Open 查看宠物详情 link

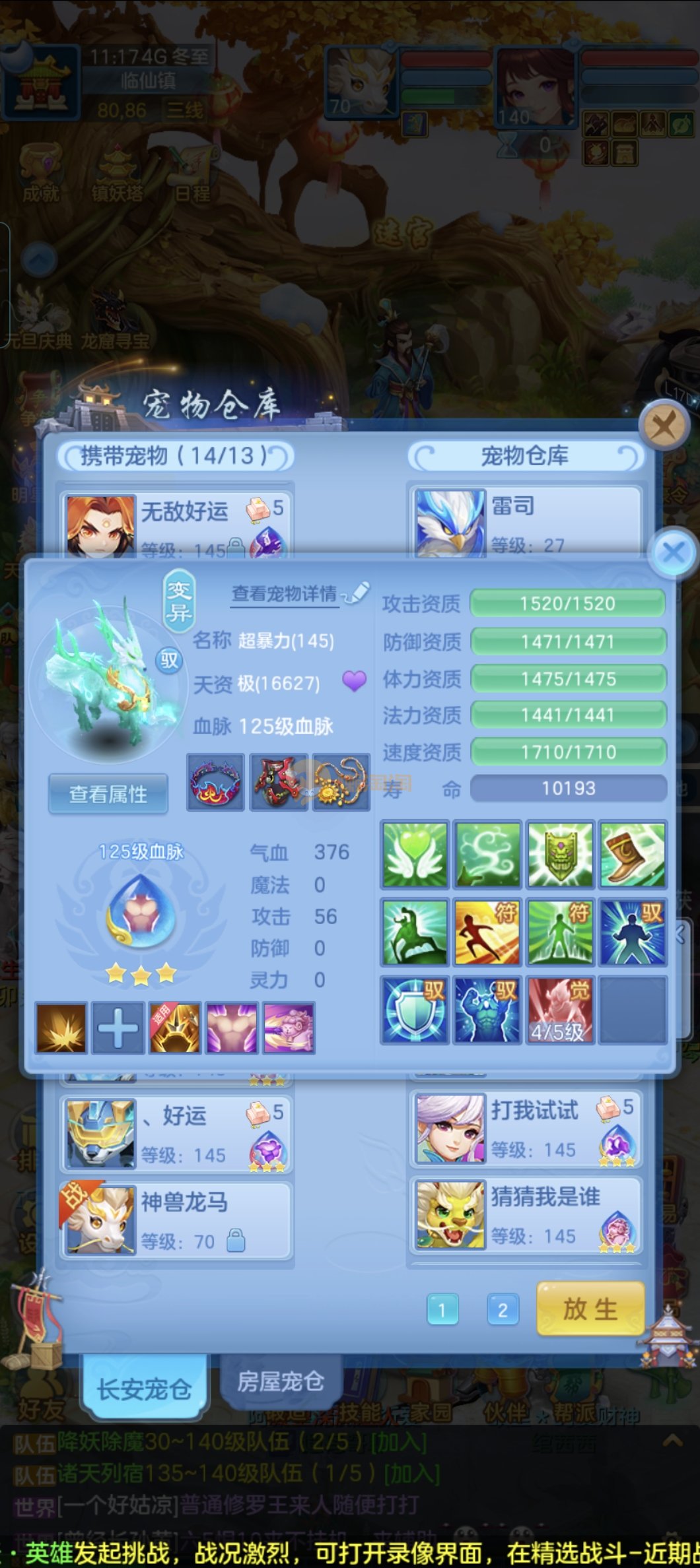pyautogui.click(x=285, y=594)
